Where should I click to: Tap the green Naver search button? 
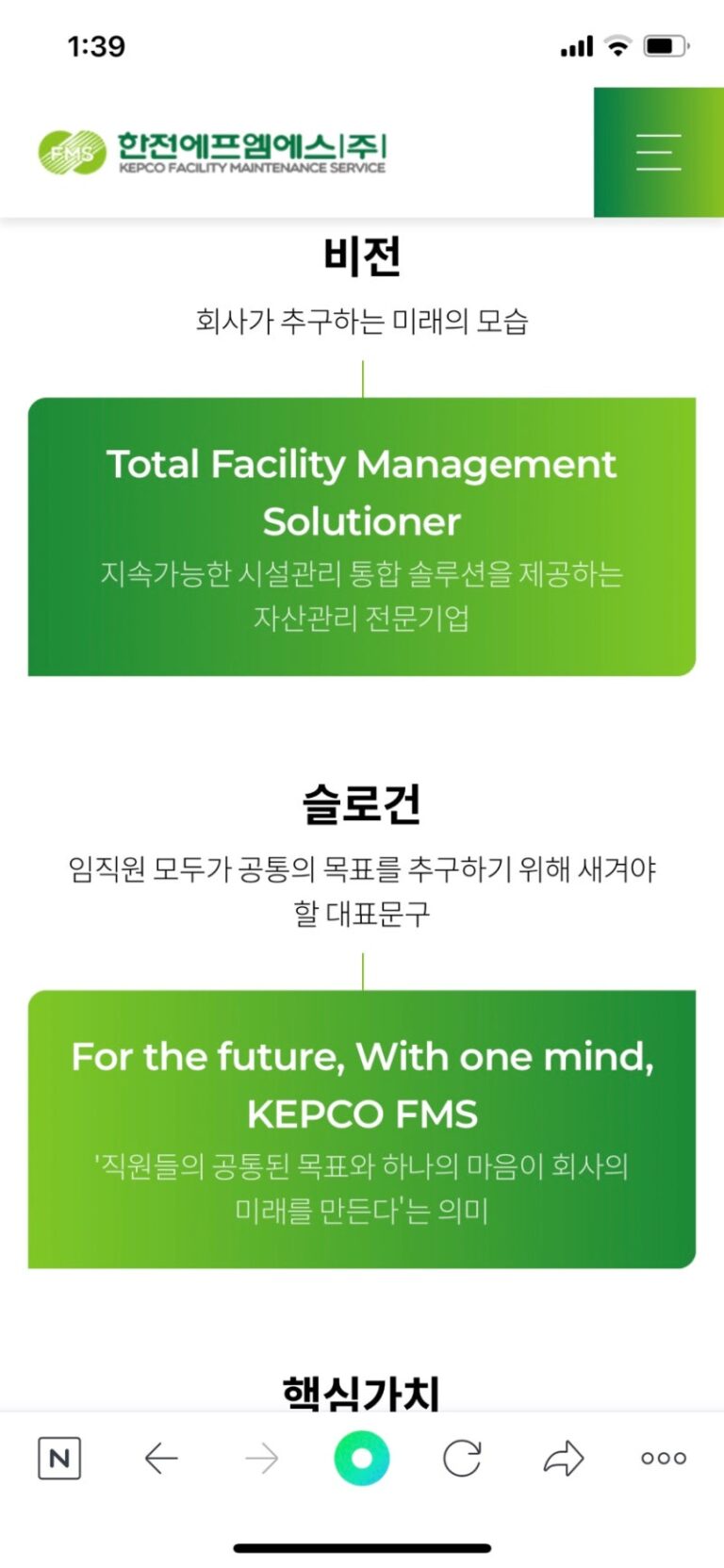coord(362,1459)
